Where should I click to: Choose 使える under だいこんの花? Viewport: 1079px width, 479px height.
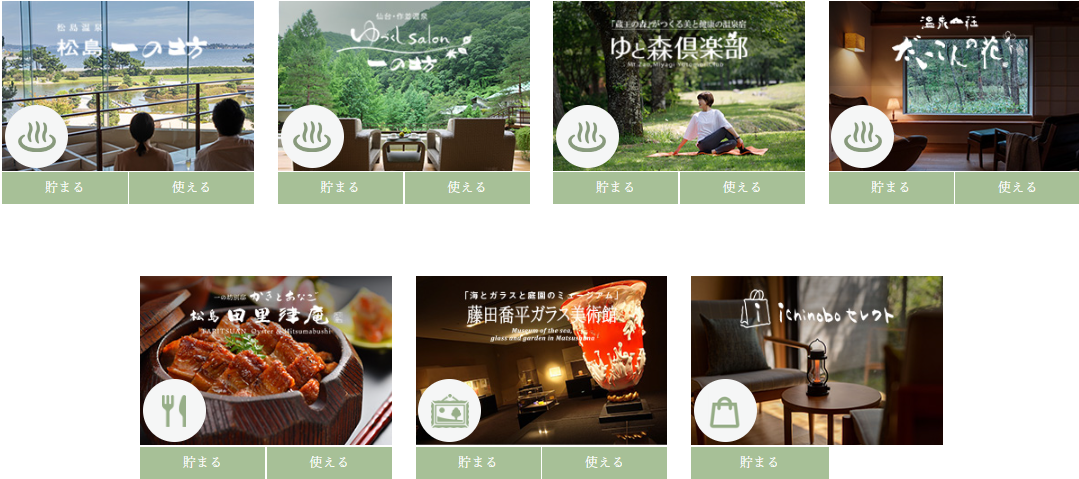click(1017, 187)
